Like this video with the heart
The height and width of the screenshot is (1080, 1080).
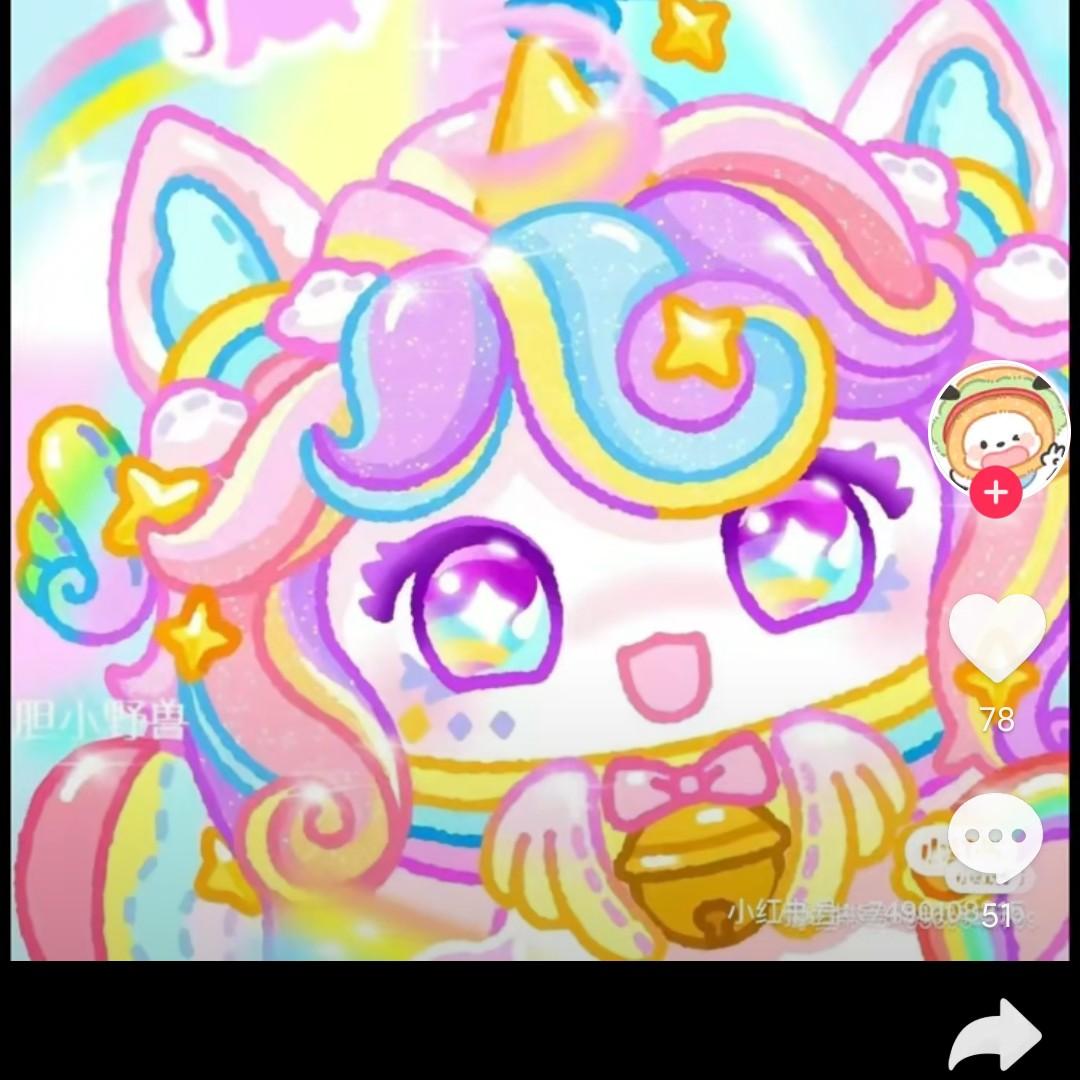pos(997,638)
